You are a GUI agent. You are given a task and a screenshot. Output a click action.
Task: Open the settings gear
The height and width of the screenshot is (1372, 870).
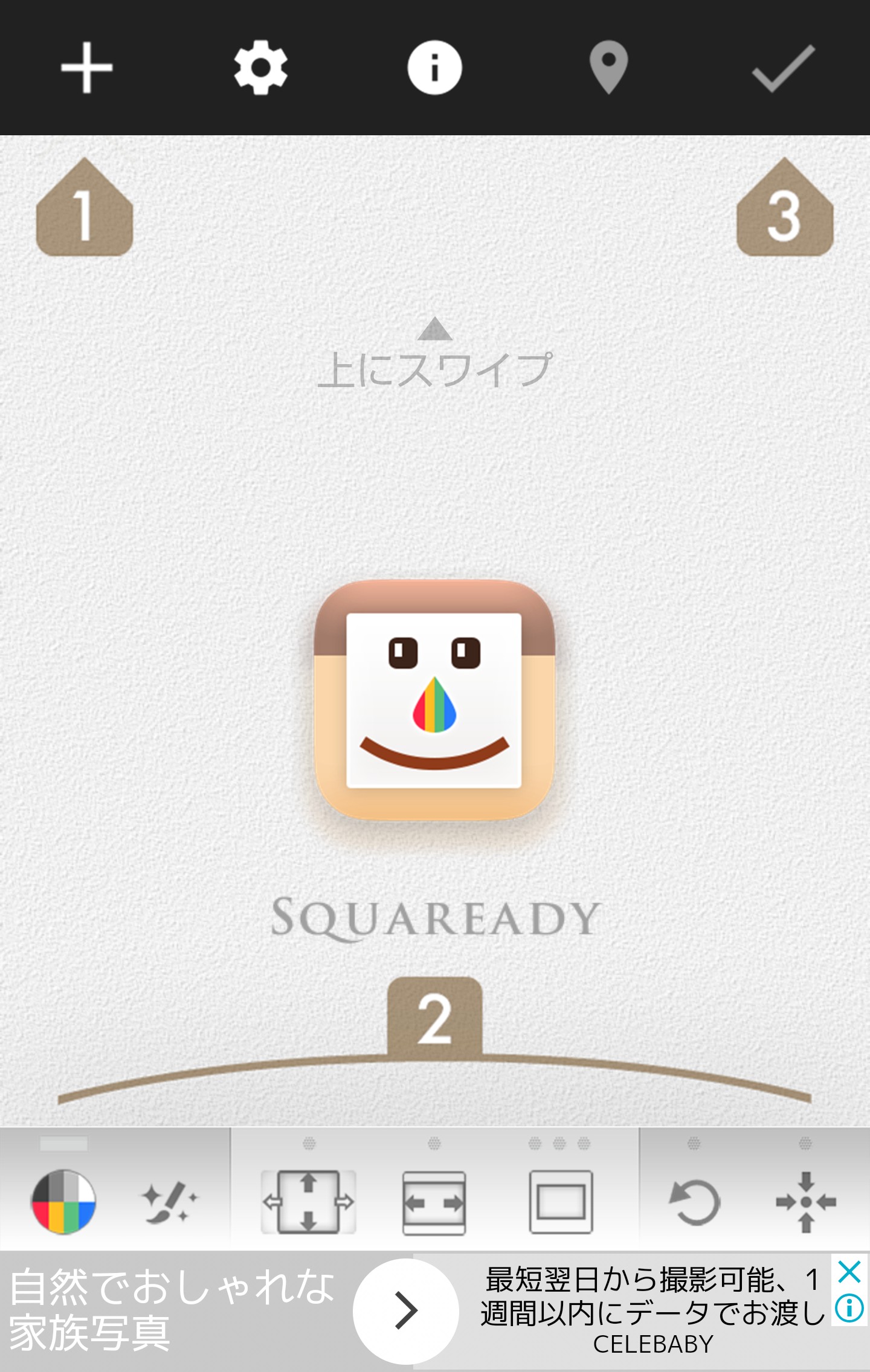coord(261,68)
